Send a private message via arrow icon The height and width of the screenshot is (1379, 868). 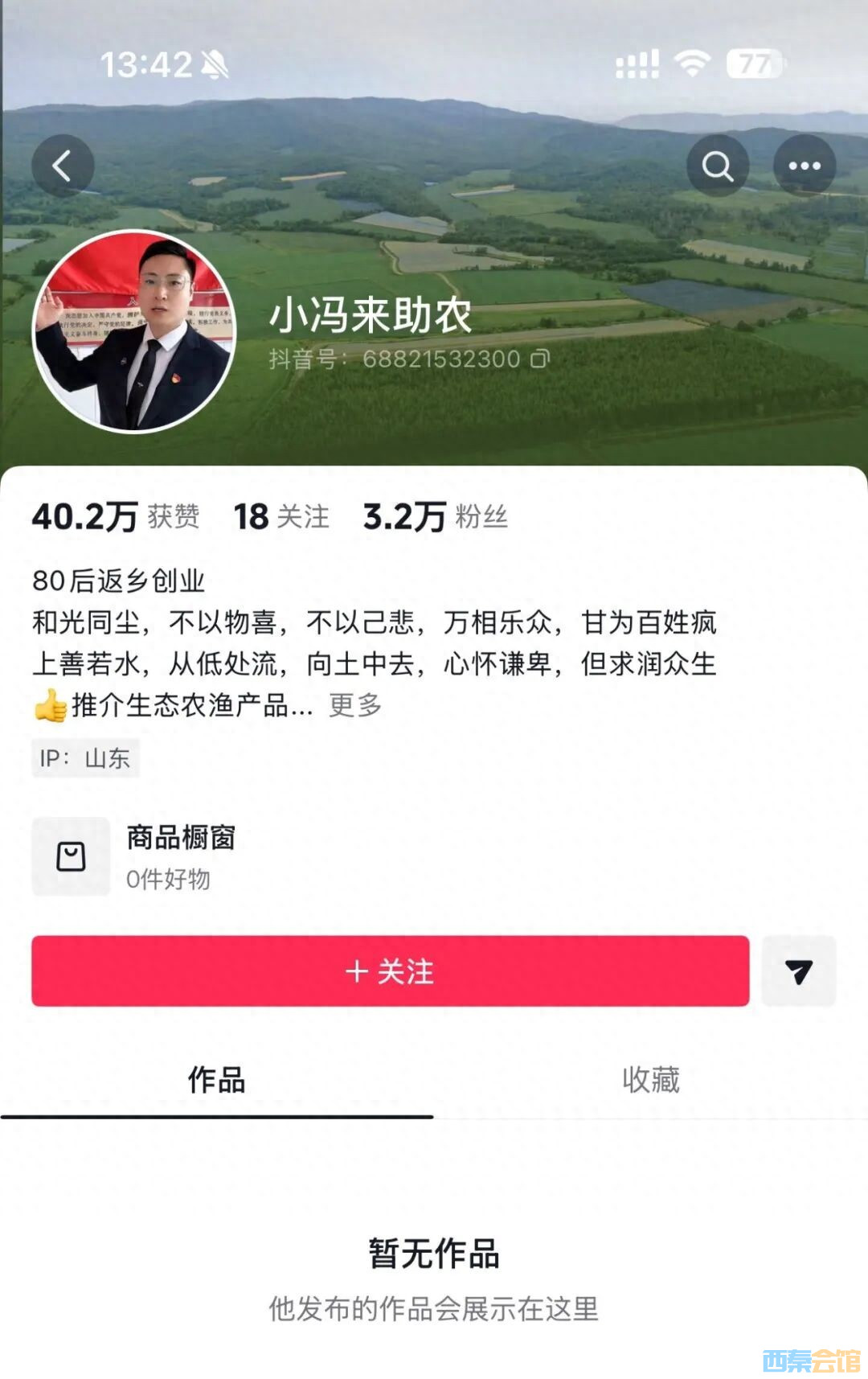click(798, 971)
